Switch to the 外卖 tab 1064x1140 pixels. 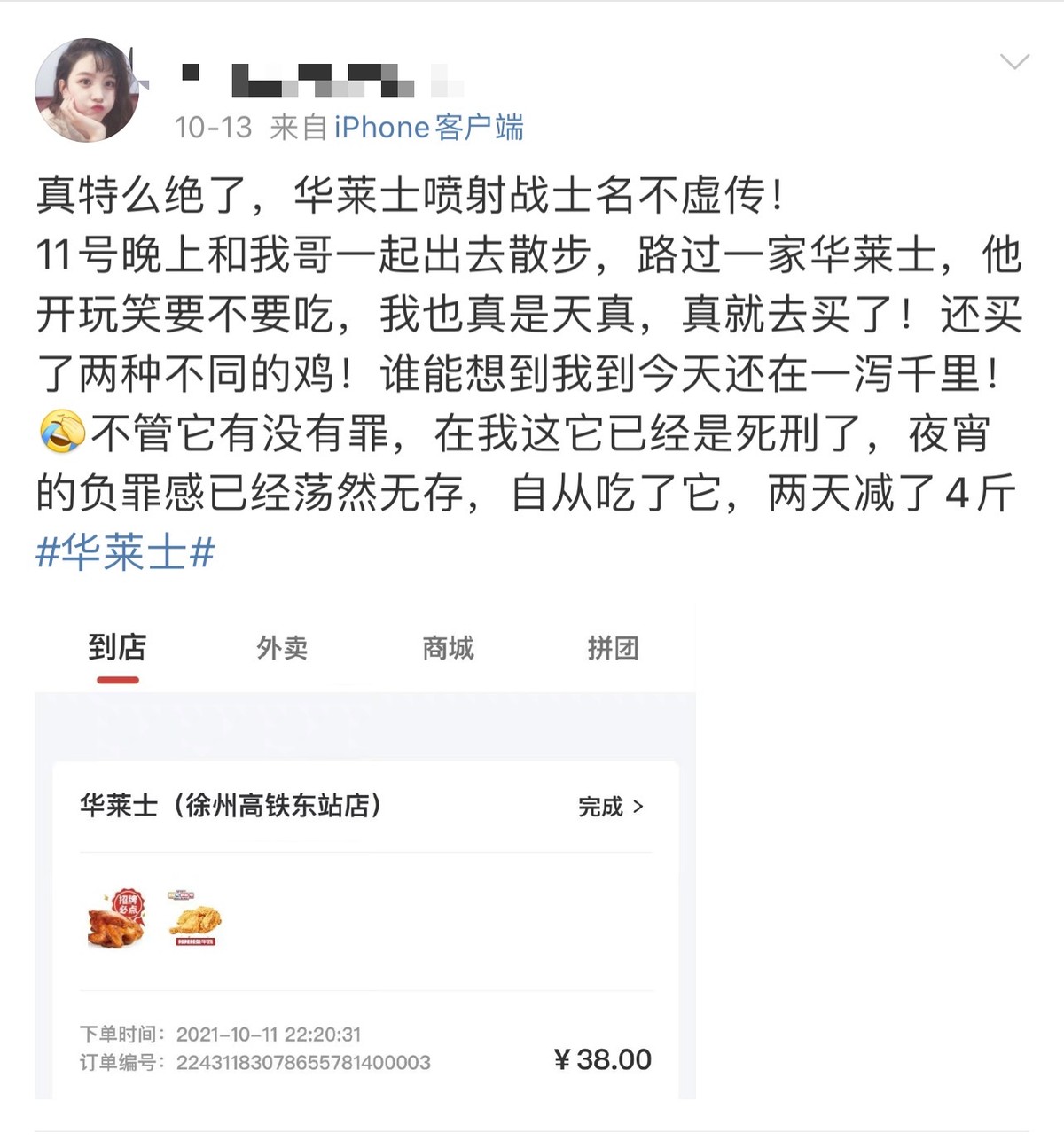(282, 648)
